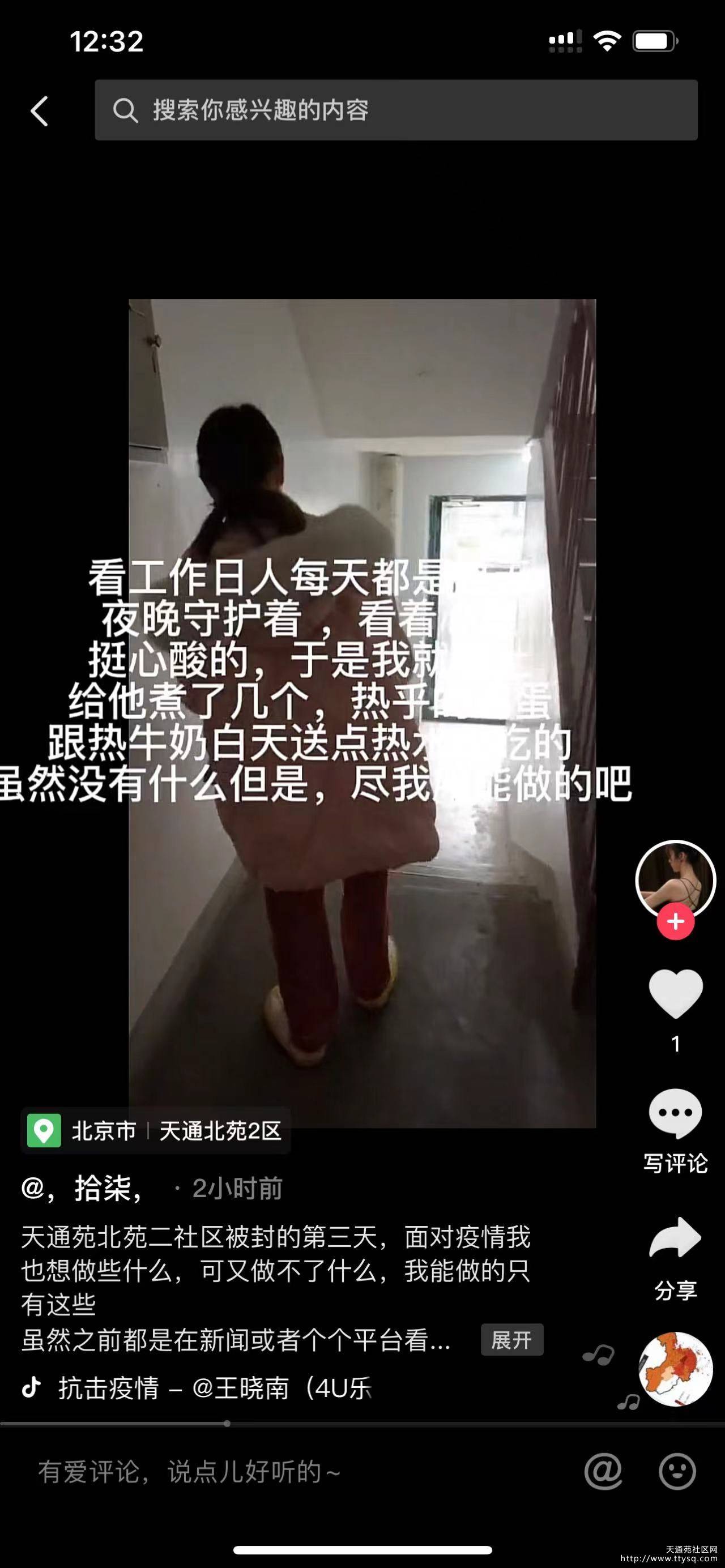Like this video with the heart
Viewport: 725px width, 1568px height.
pos(676,993)
